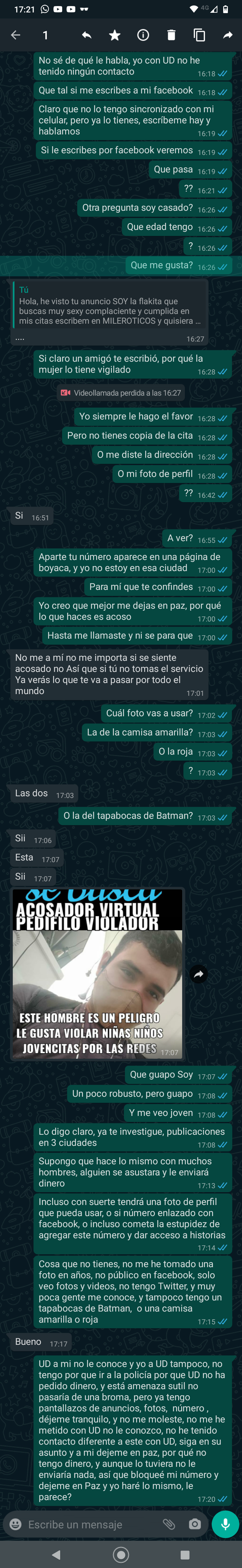
Task: Go to the home screen
Action: (x=121, y=1554)
